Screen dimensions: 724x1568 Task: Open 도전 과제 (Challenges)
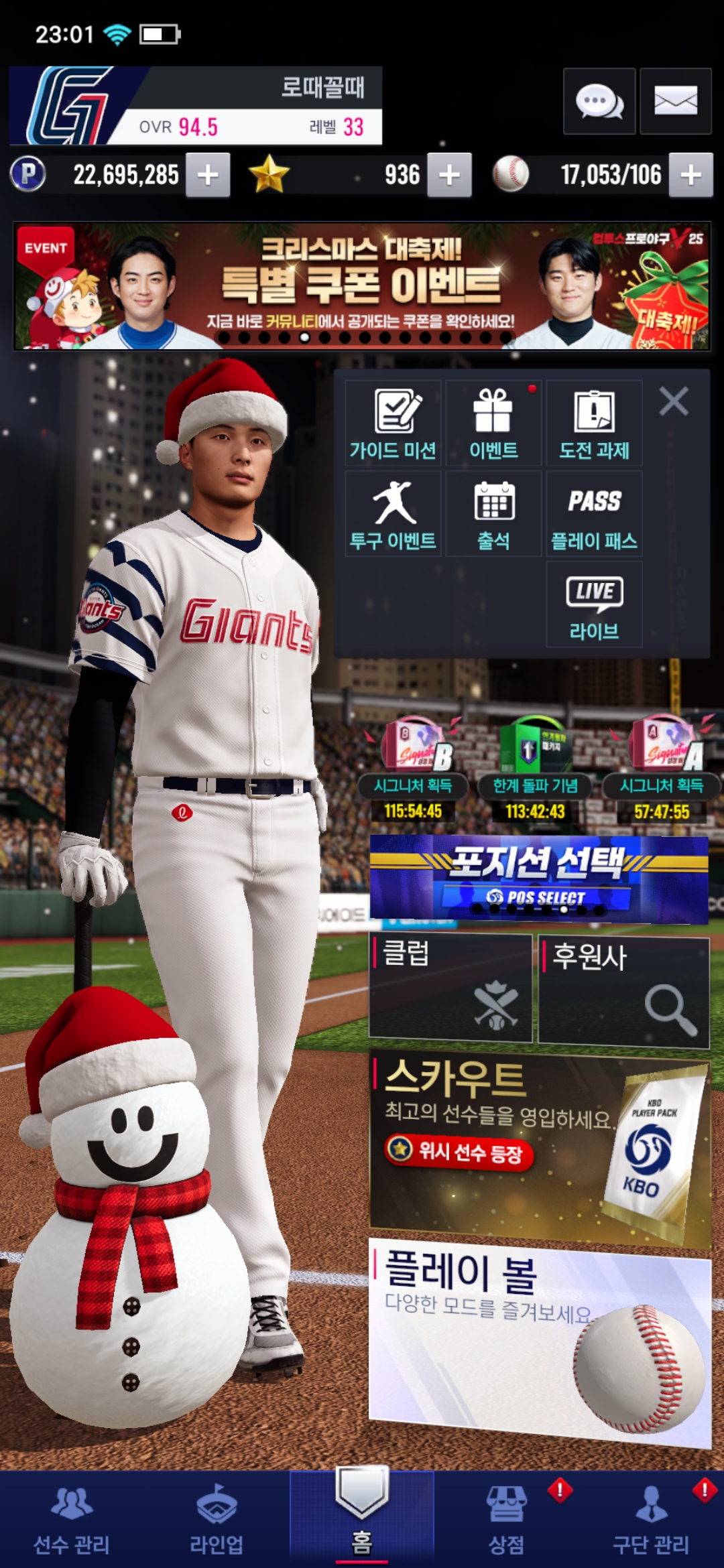coord(594,423)
